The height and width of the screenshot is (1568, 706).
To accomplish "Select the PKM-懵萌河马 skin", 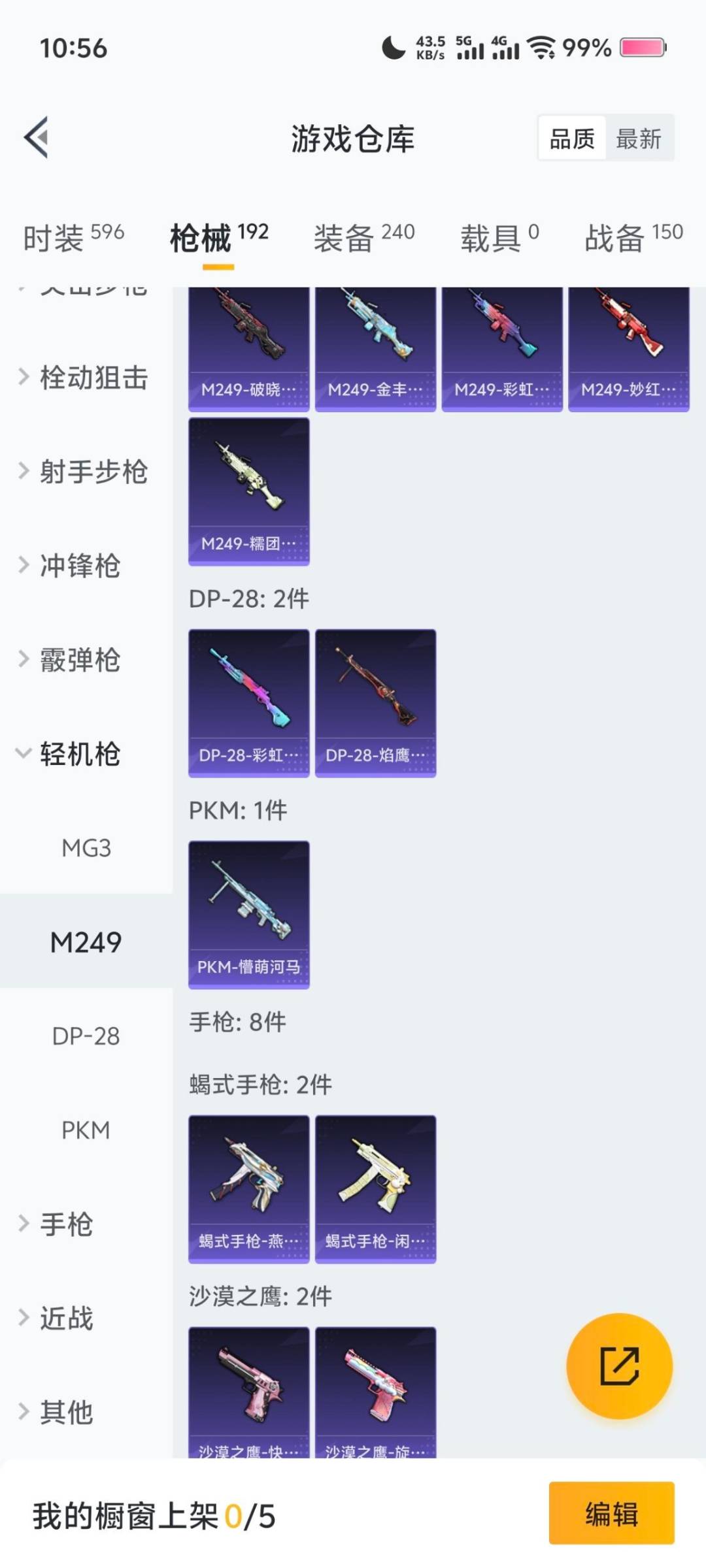I will pyautogui.click(x=248, y=911).
